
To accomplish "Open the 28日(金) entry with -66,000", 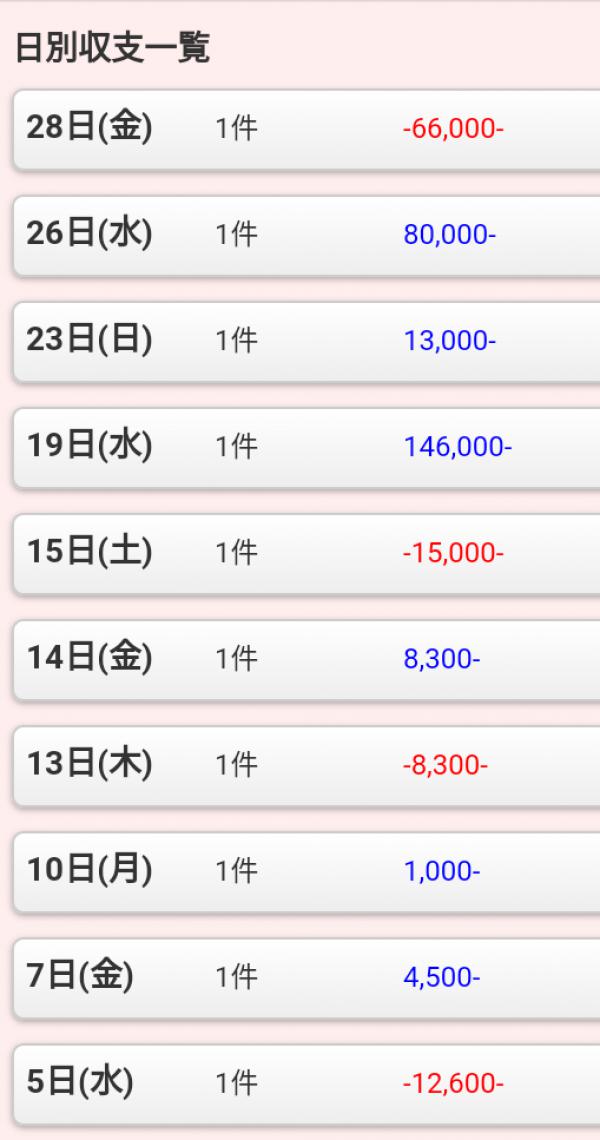I will (x=300, y=129).
